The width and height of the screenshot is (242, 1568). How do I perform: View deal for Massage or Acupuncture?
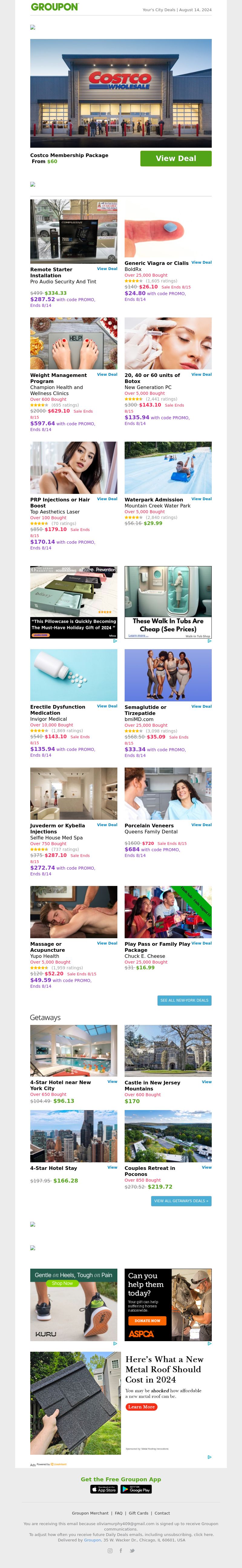pos(107,943)
